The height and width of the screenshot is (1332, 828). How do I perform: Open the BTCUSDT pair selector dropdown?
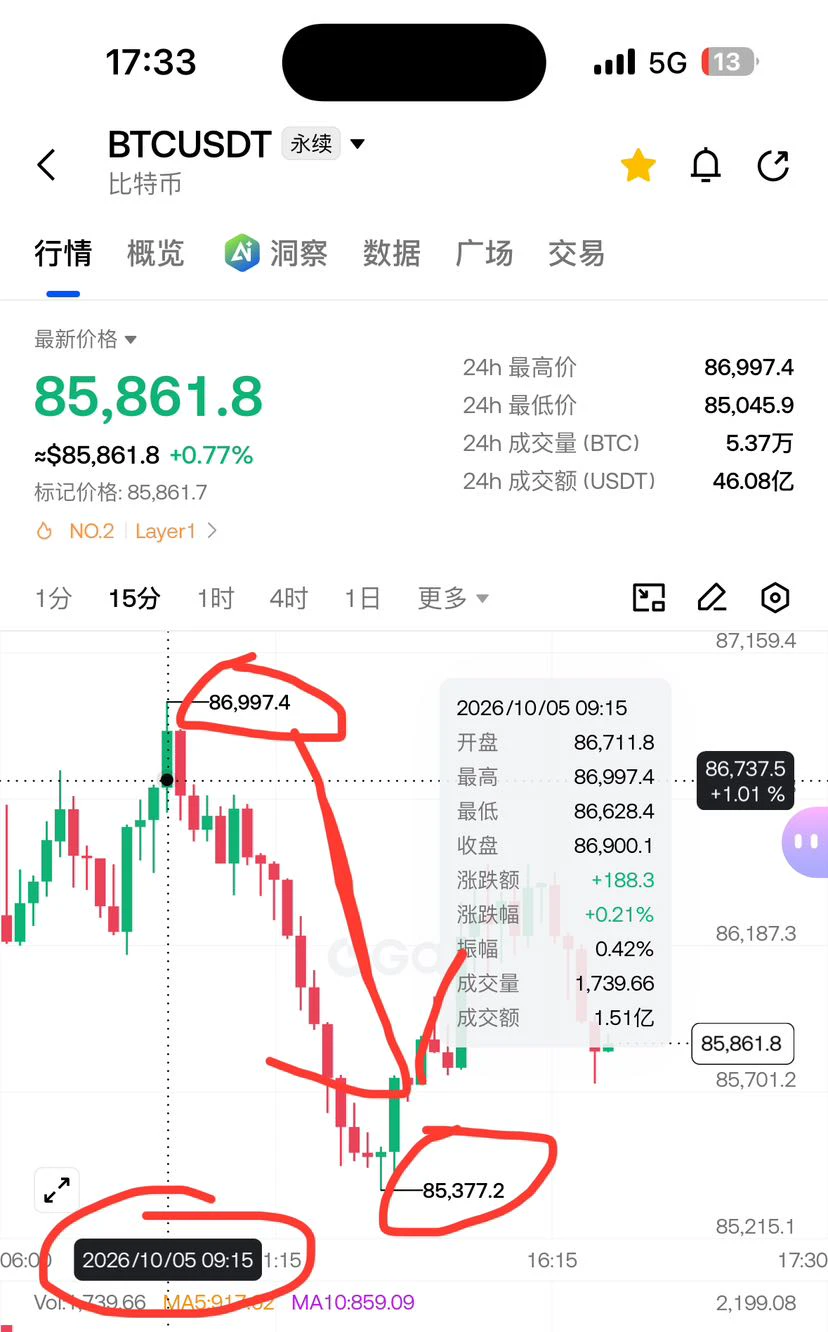pos(358,144)
